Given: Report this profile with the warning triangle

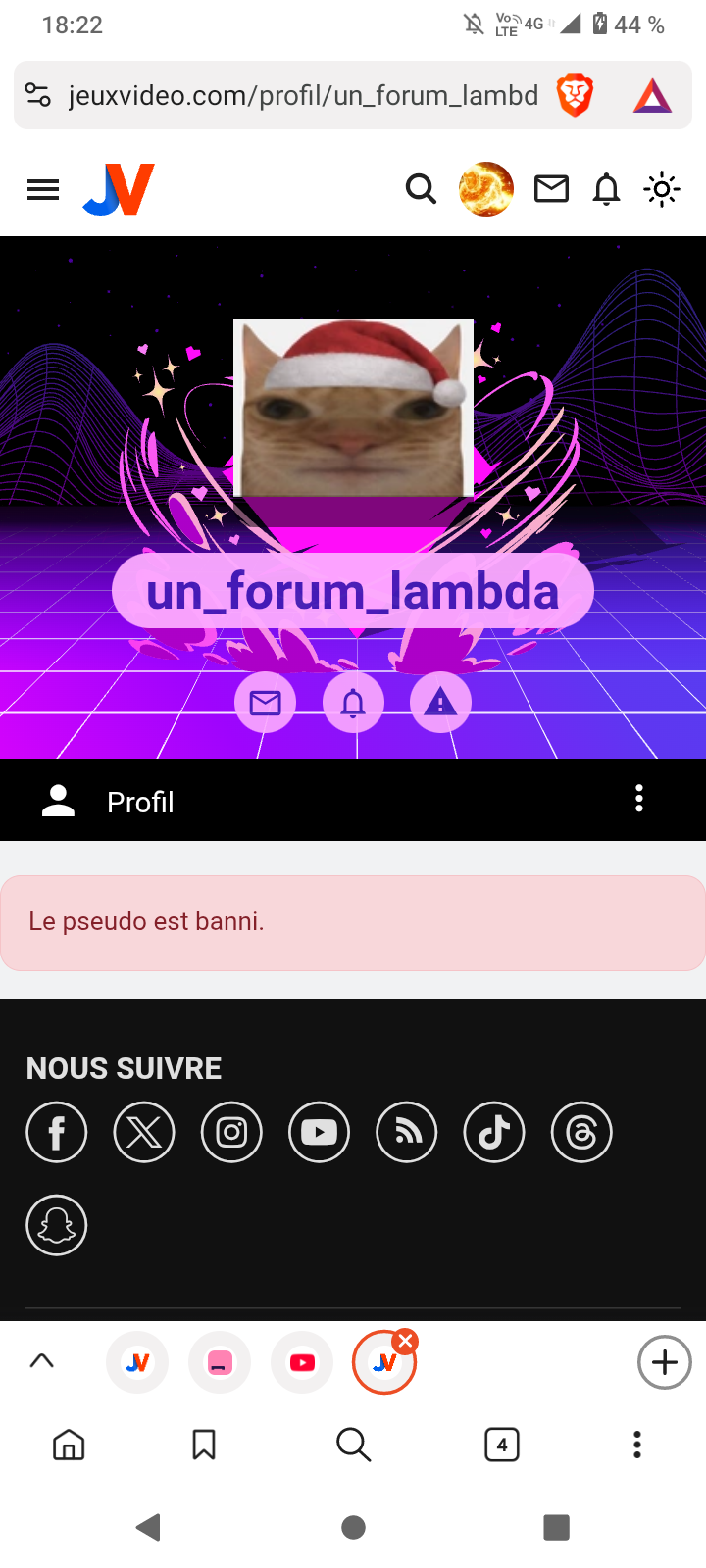Looking at the screenshot, I should (x=440, y=703).
